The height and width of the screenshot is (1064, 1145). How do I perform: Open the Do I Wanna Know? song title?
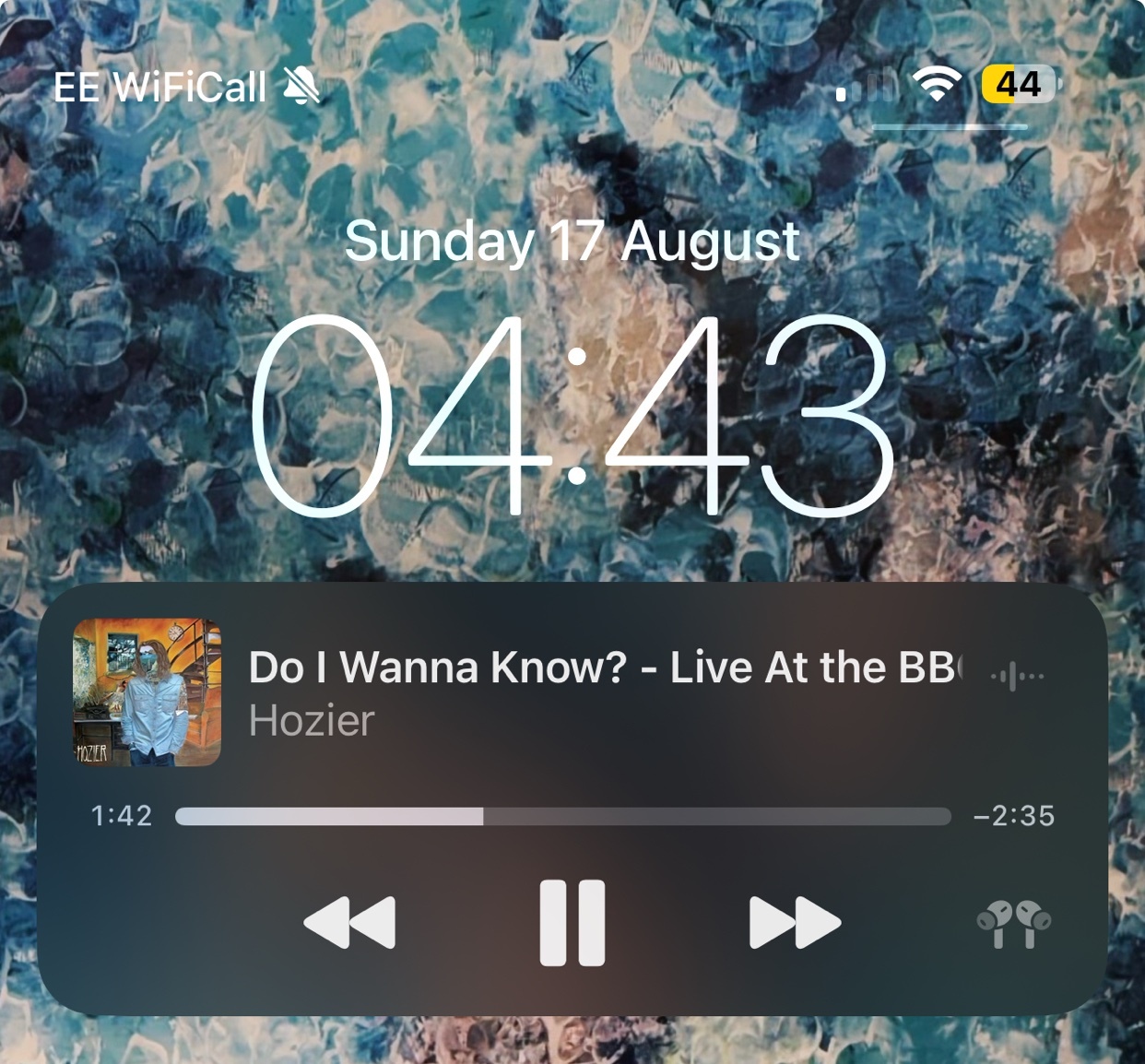pos(604,668)
